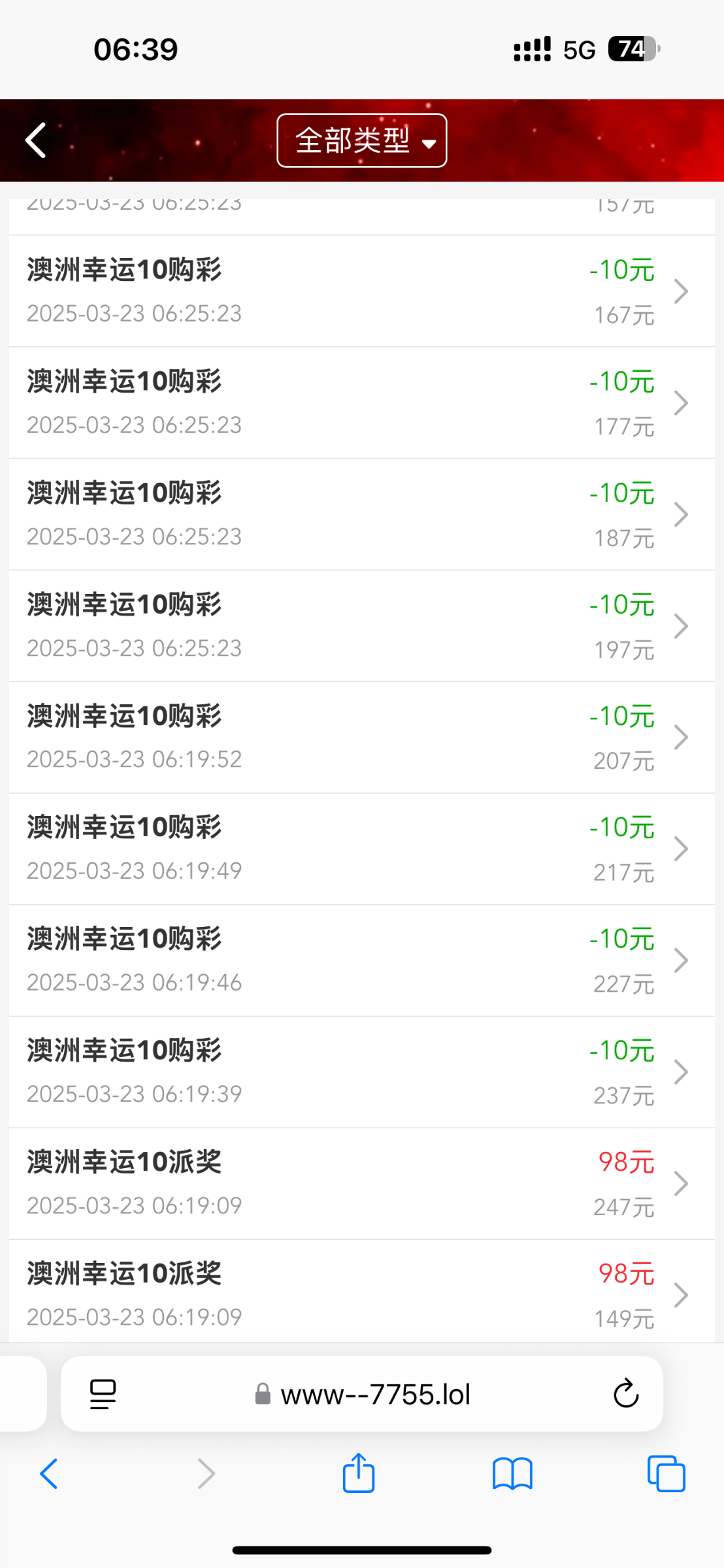The image size is (724, 1568).
Task: Open the 派奖 payout with balance 247元
Action: point(362,1184)
